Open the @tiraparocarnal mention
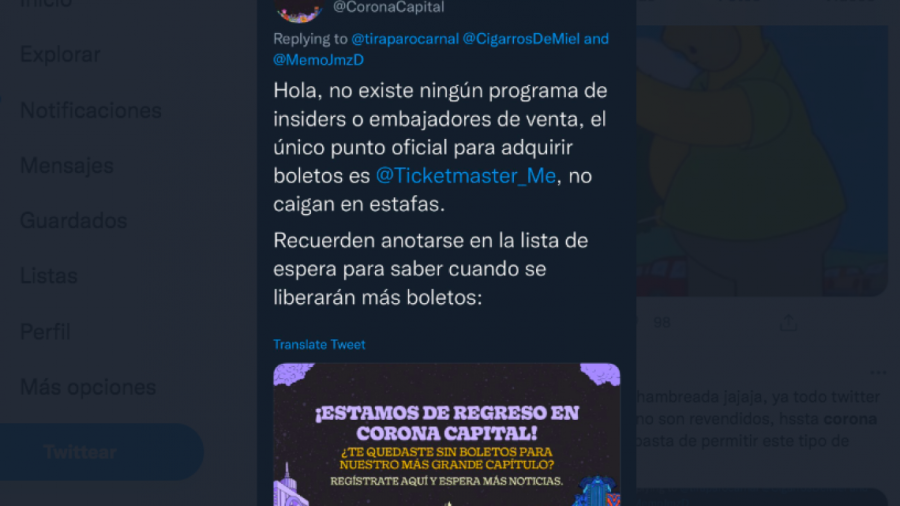The image size is (900, 506). (404, 39)
